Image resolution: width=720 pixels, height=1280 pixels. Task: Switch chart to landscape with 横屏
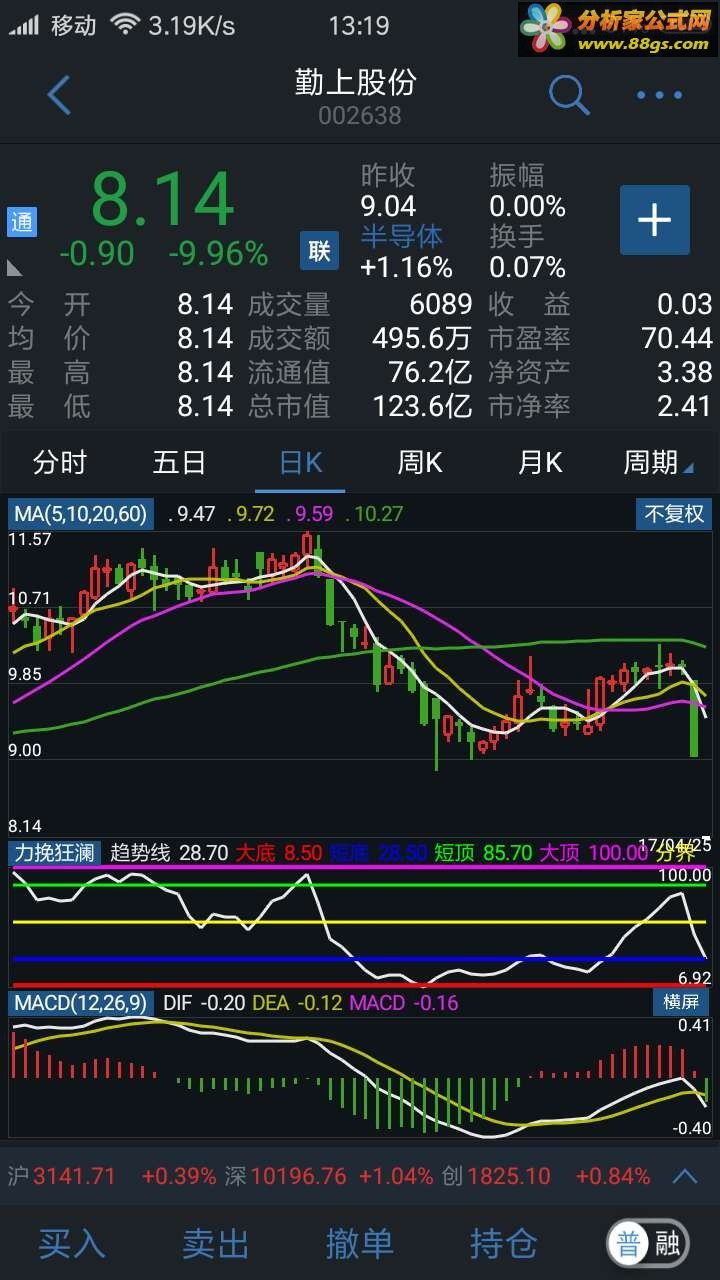coord(680,1002)
